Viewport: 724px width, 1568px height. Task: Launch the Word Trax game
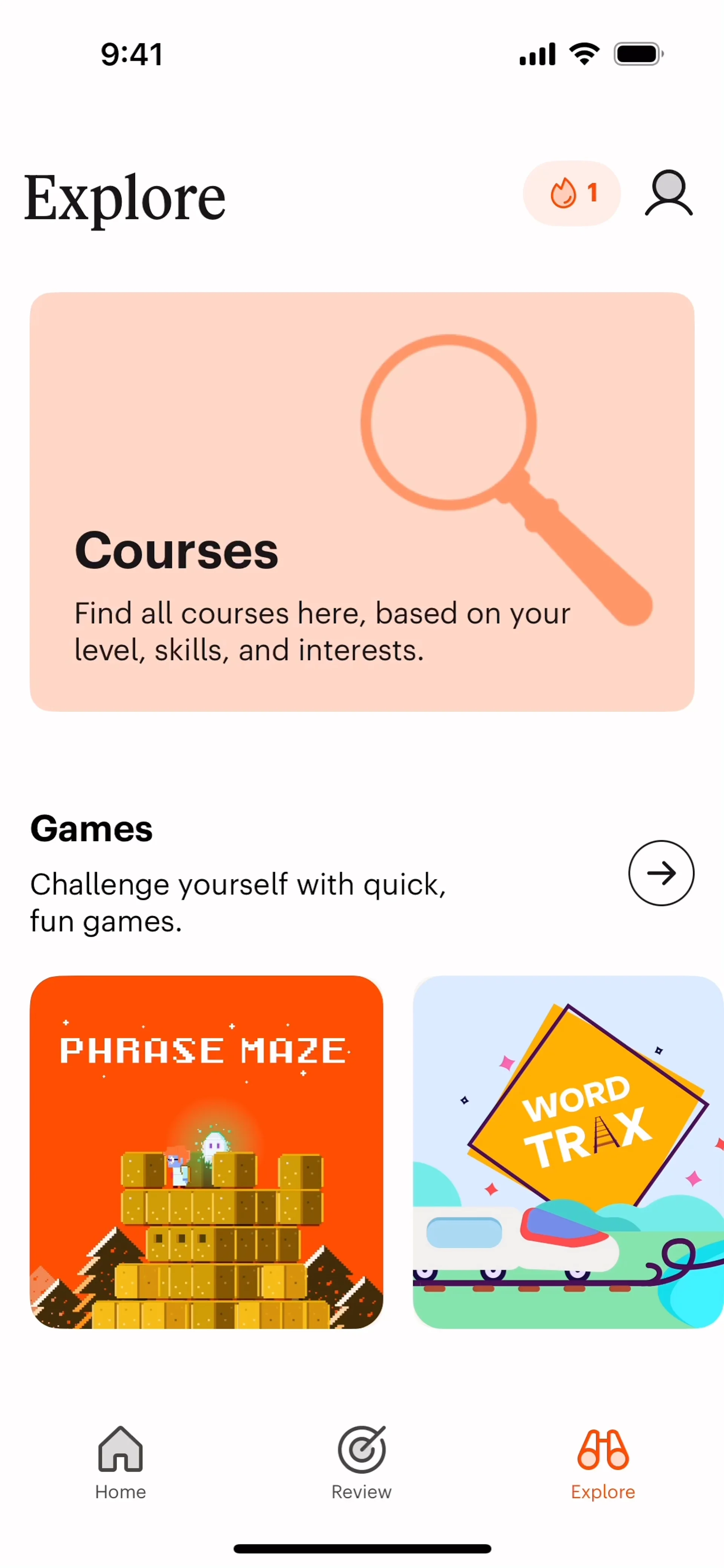pyautogui.click(x=568, y=1152)
